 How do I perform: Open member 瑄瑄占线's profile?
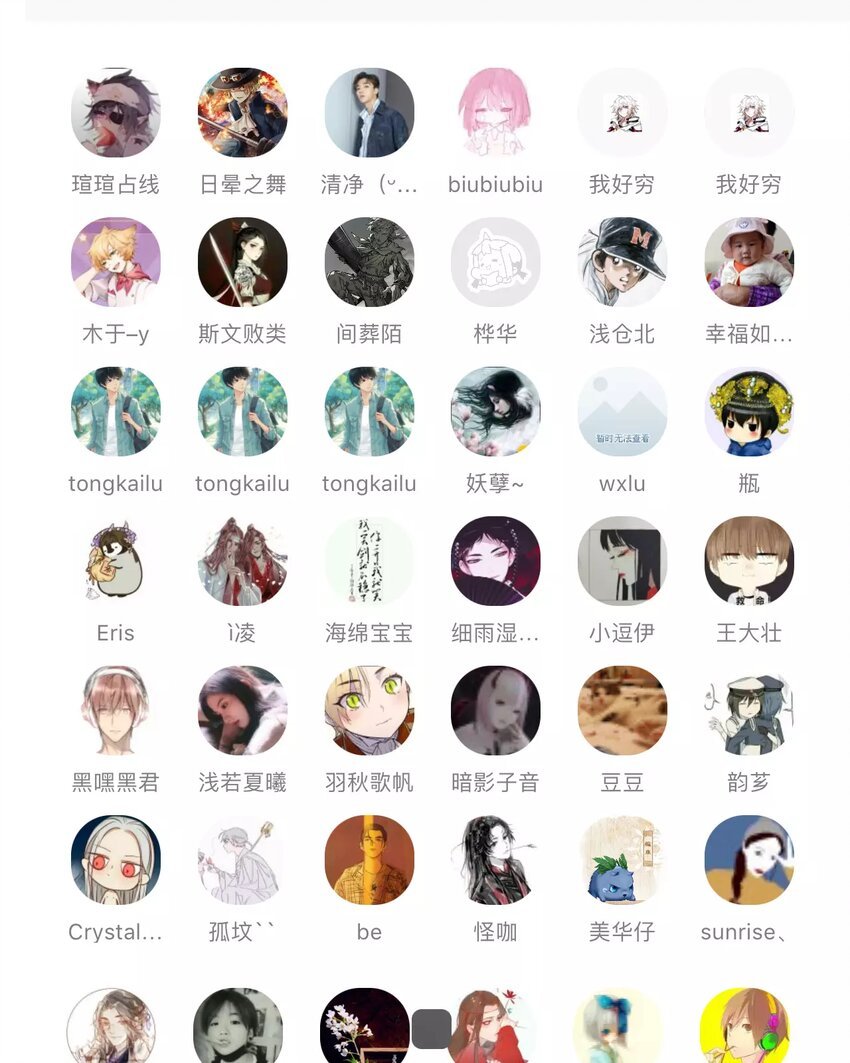coord(116,113)
